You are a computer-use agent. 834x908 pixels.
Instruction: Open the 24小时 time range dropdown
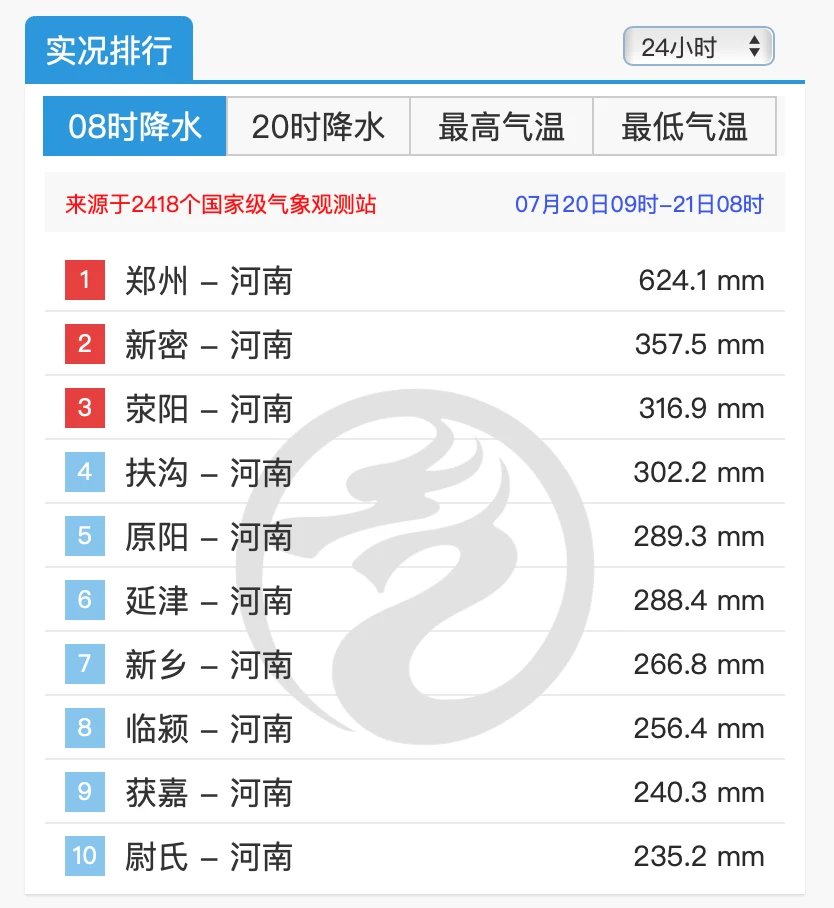click(x=698, y=47)
